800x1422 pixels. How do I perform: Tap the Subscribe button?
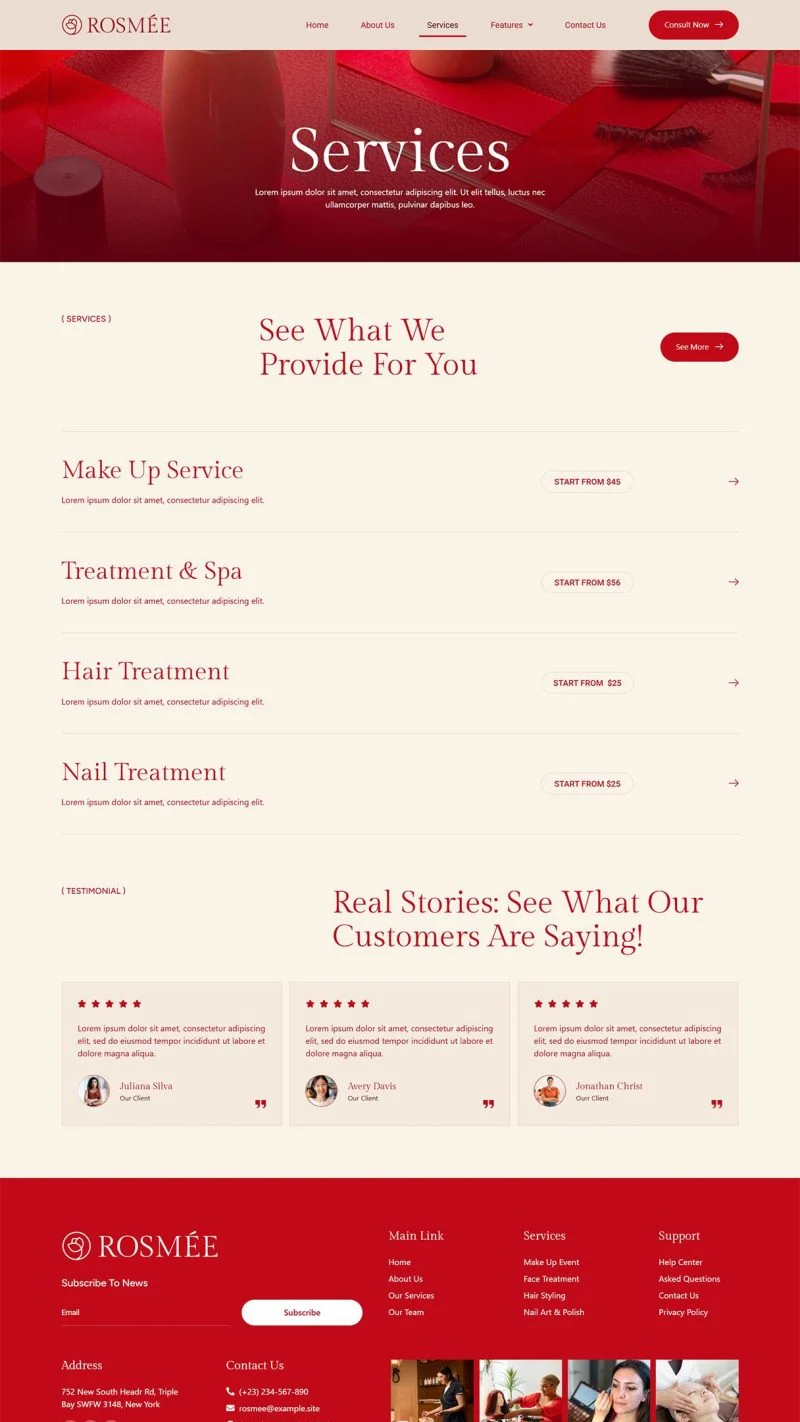pos(302,1312)
